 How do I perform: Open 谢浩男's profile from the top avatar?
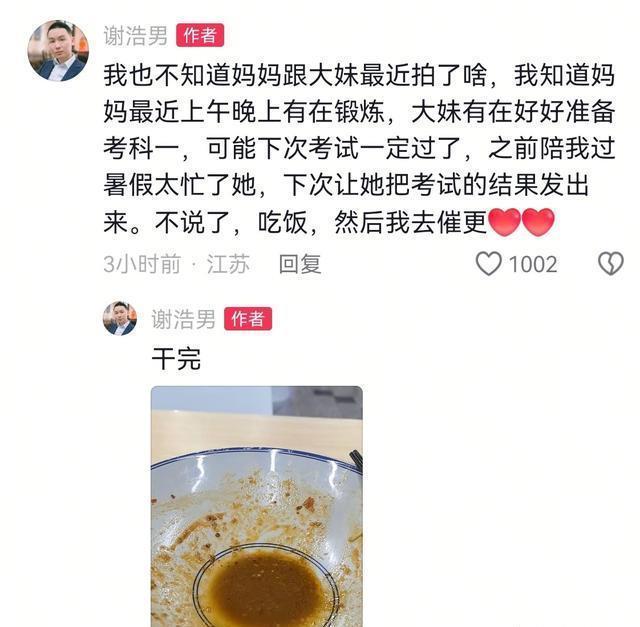click(57, 50)
